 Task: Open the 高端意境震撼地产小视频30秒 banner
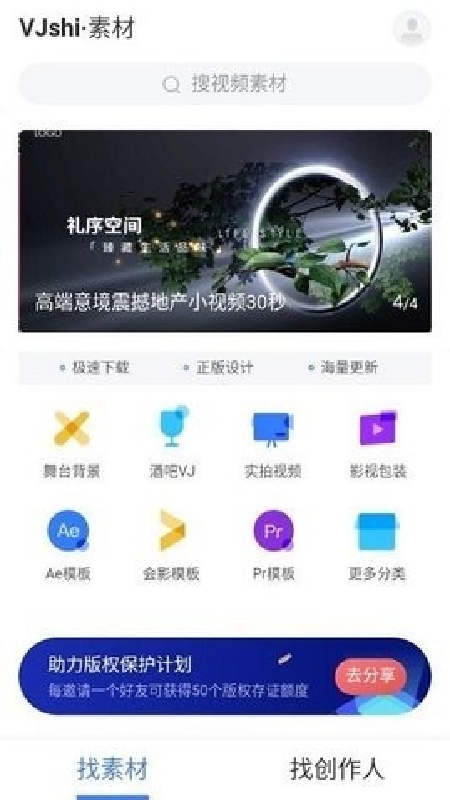click(x=225, y=231)
